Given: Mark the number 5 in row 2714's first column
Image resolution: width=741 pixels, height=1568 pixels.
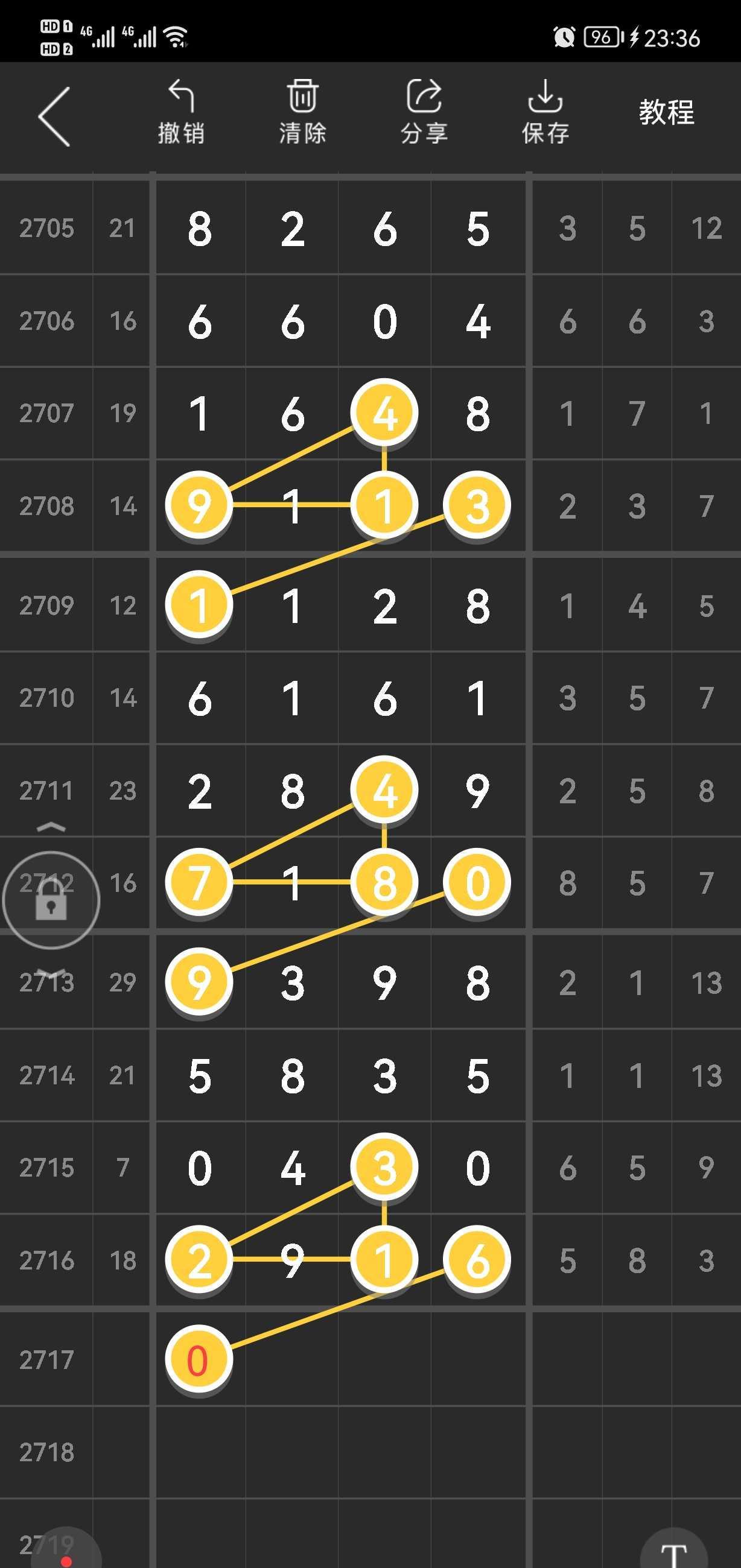Looking at the screenshot, I should coord(200,1076).
